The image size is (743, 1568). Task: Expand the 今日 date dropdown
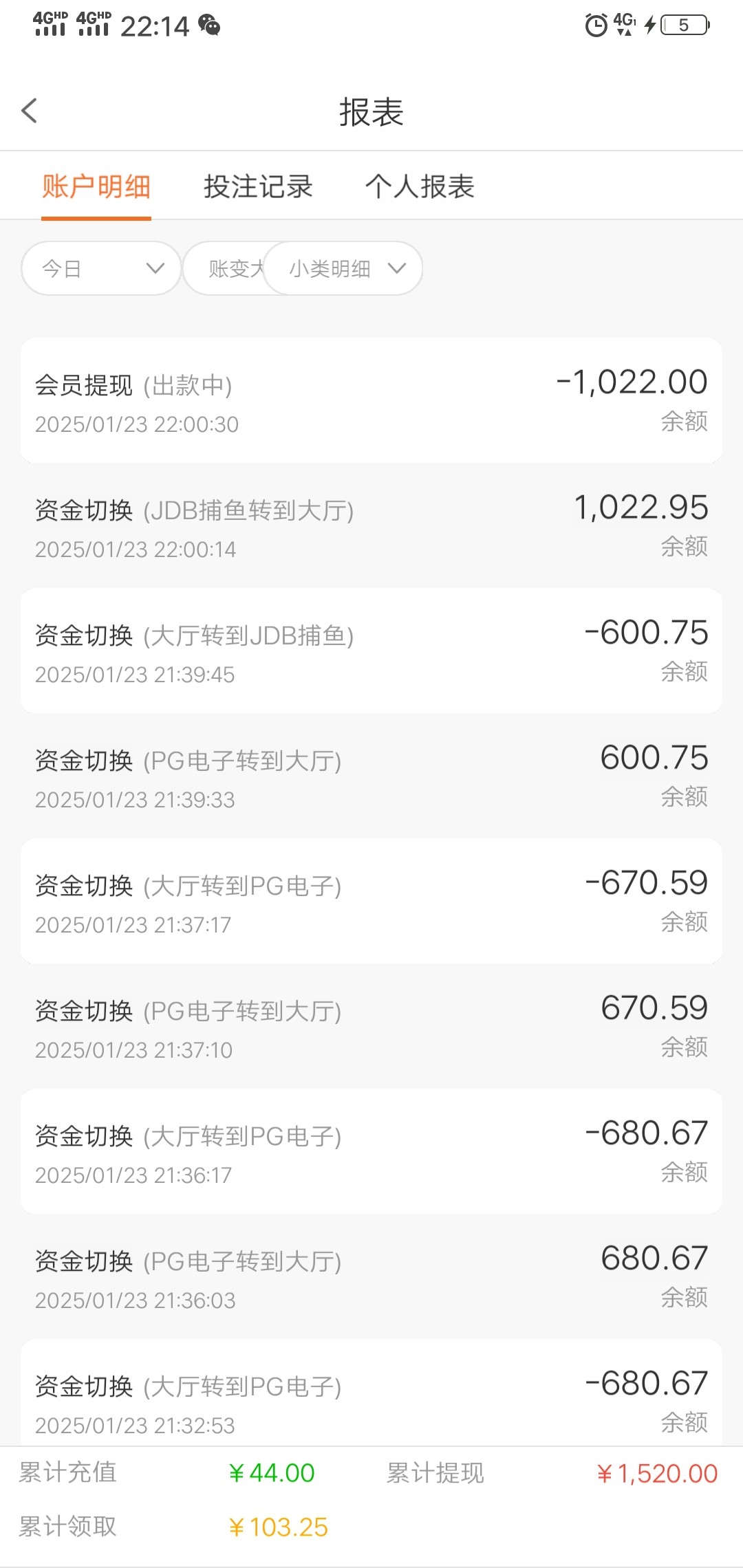click(101, 268)
